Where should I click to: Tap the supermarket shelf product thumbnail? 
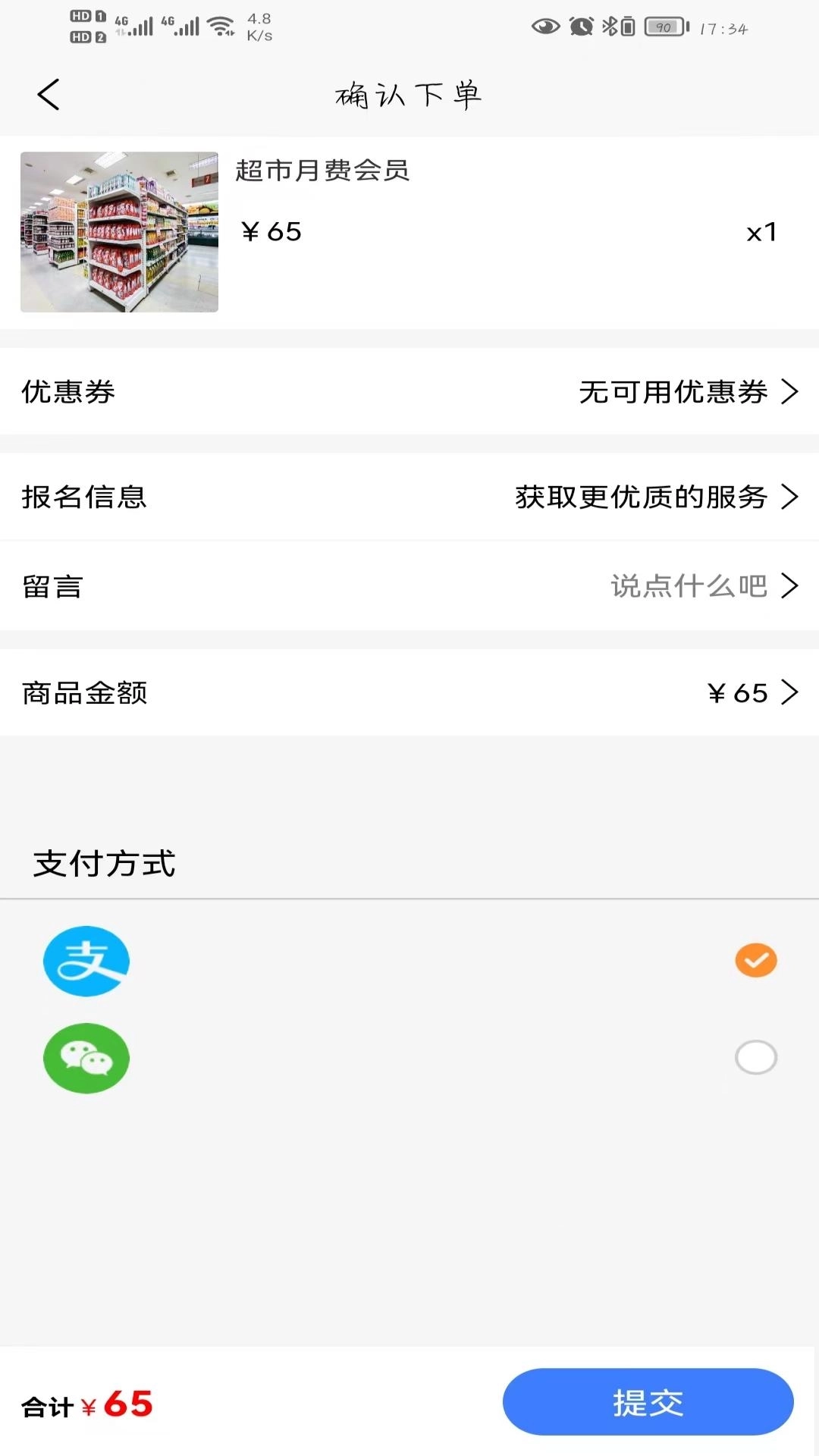click(118, 233)
